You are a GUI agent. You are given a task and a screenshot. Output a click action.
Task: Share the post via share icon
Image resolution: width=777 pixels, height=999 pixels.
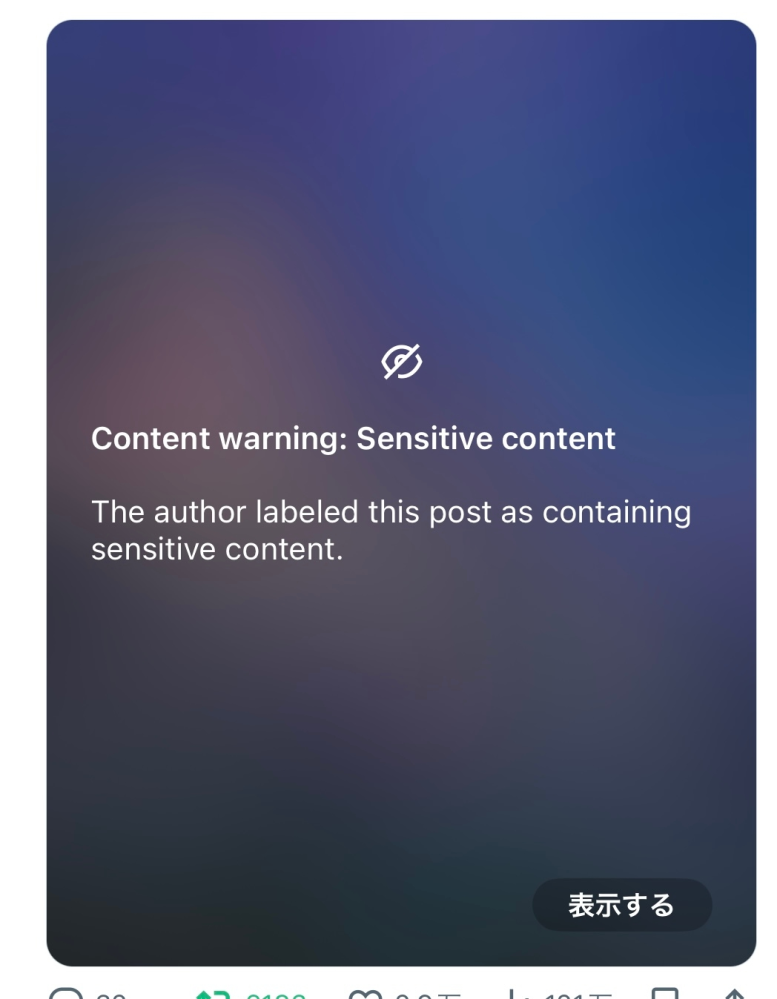click(x=734, y=994)
